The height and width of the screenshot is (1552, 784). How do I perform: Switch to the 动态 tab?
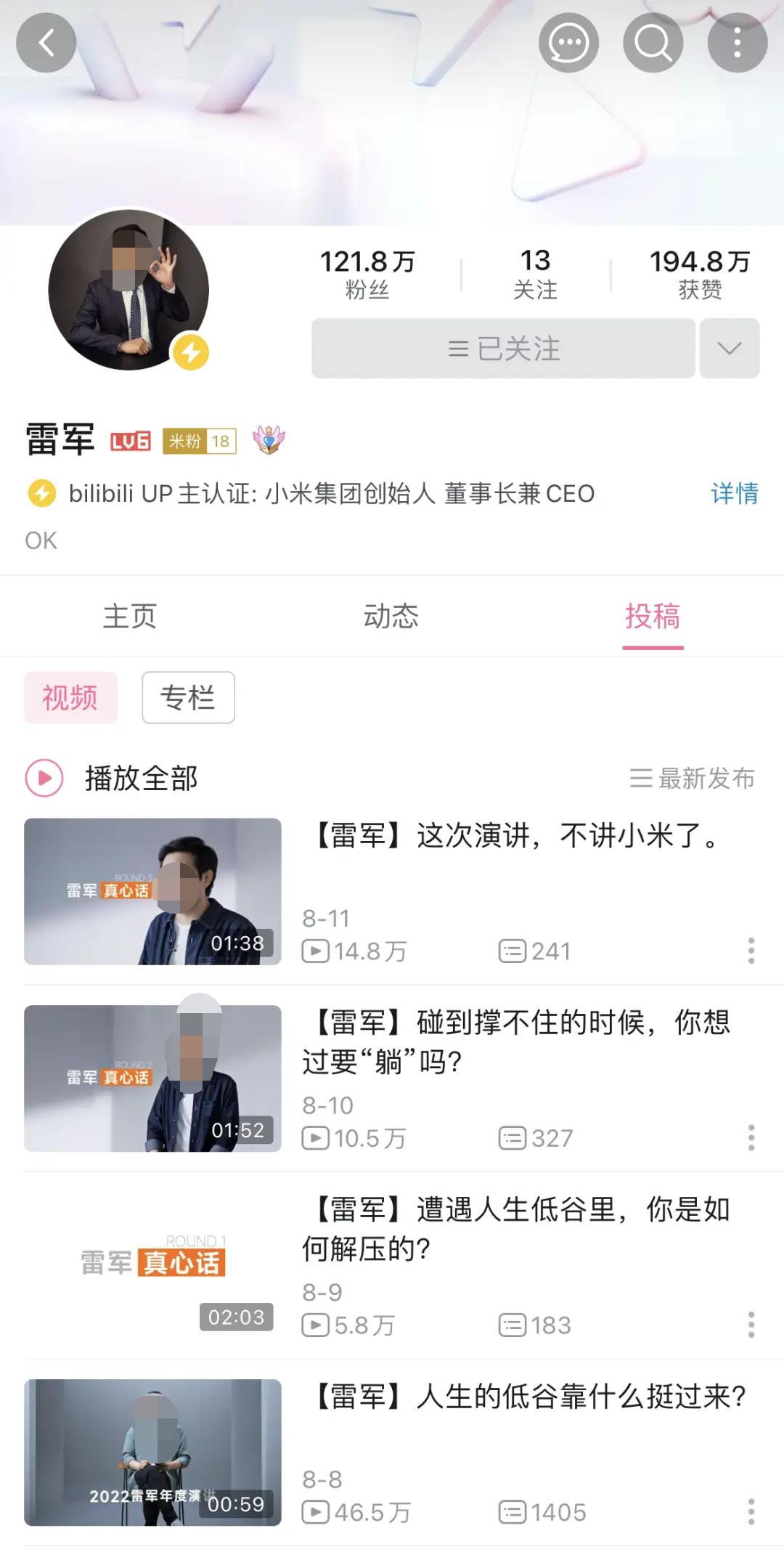point(392,615)
